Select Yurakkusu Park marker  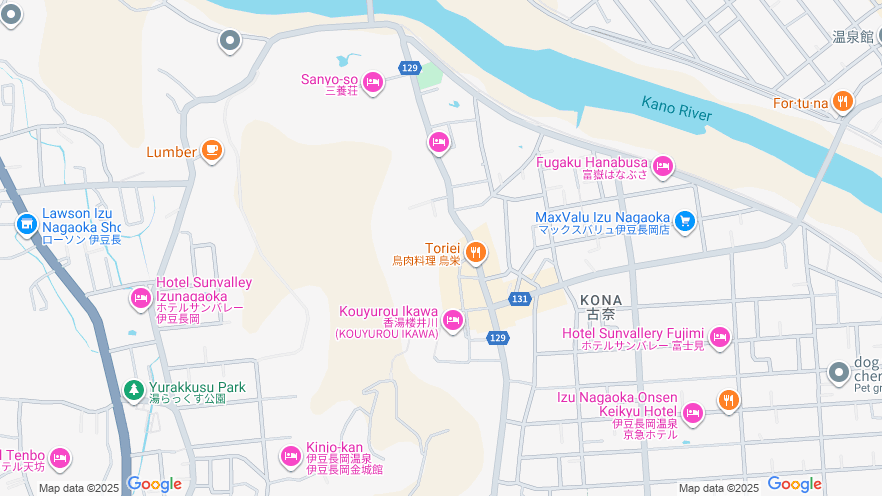[x=132, y=388]
